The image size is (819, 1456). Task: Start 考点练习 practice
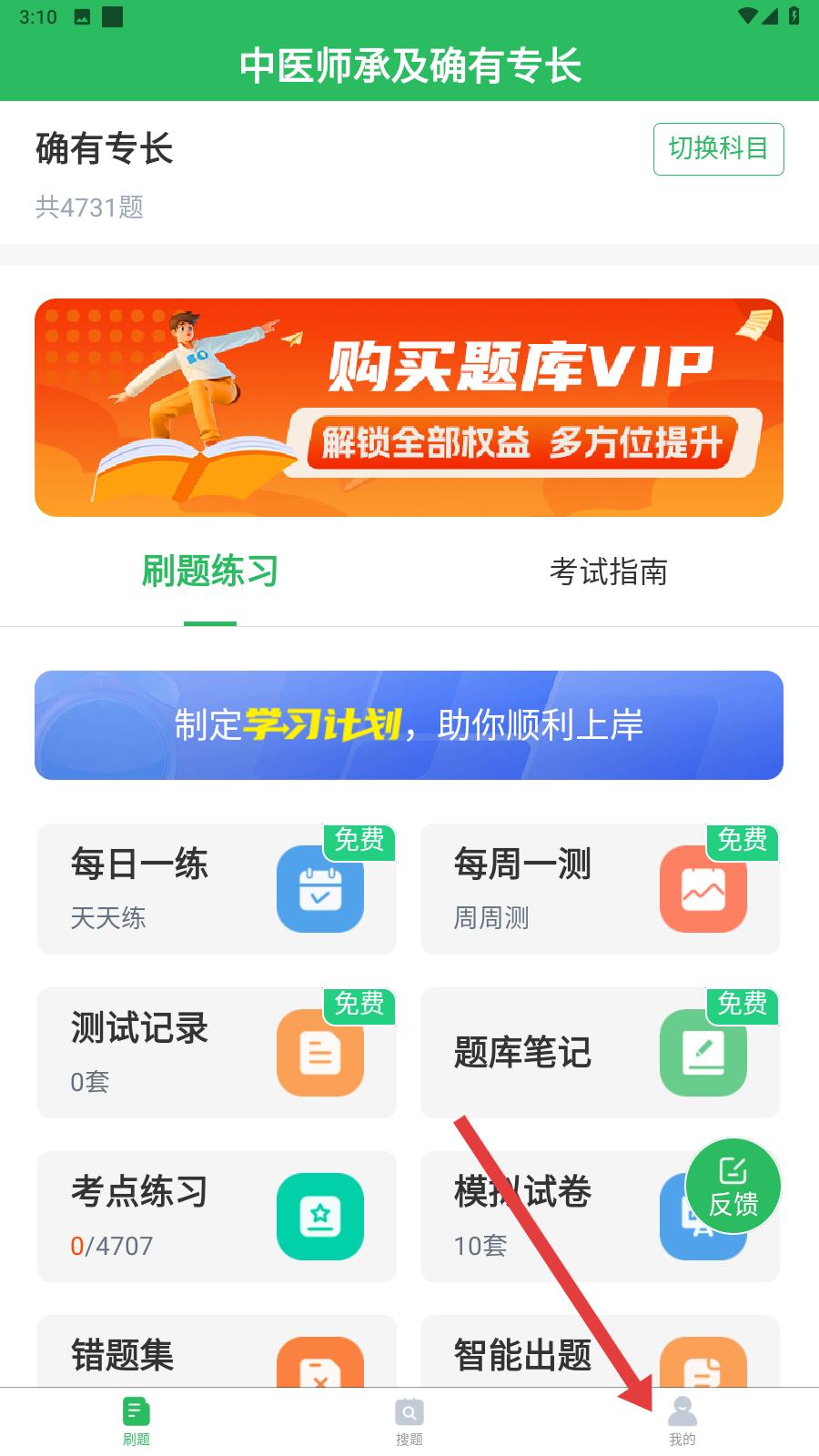217,1216
